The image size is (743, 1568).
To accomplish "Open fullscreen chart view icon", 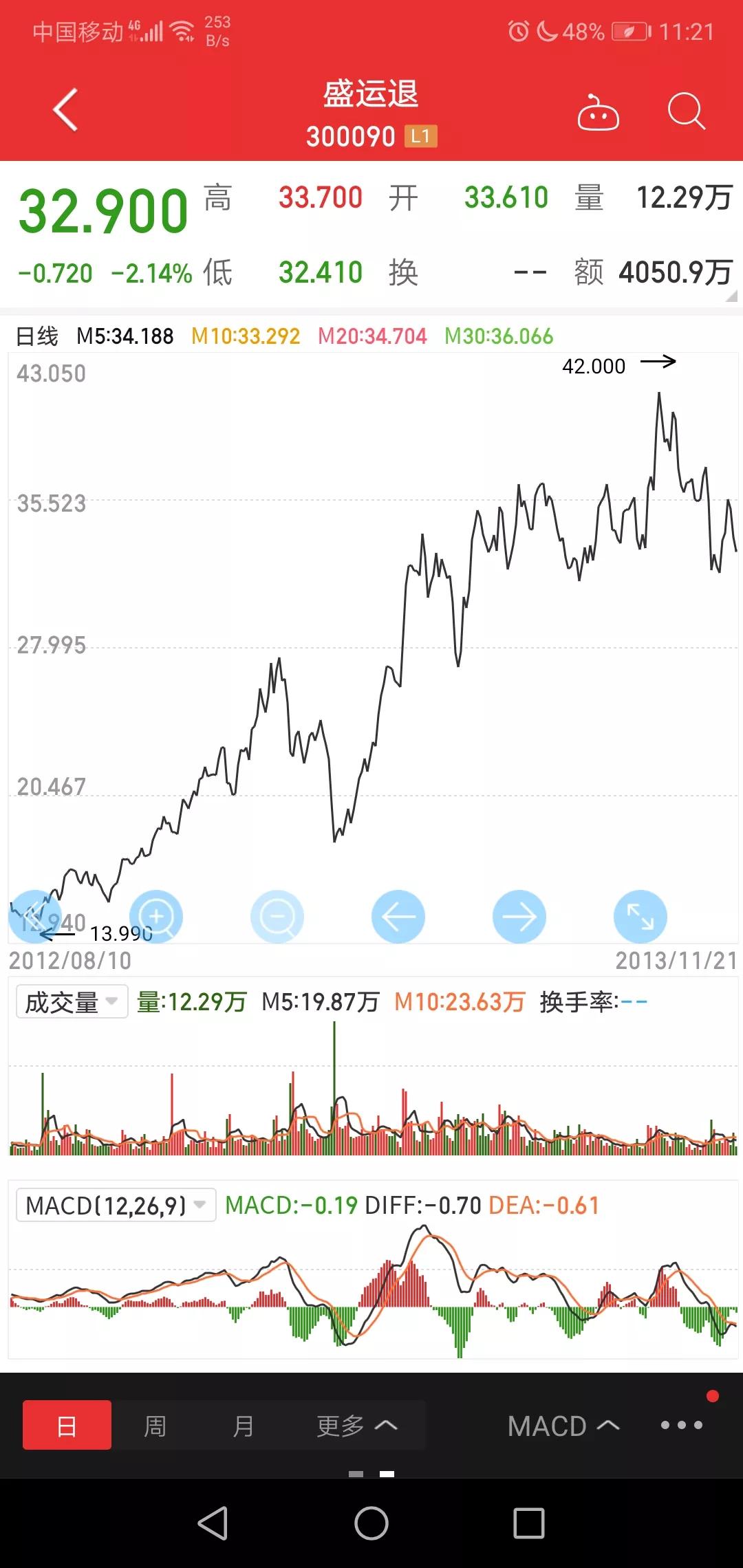I will coord(640,917).
